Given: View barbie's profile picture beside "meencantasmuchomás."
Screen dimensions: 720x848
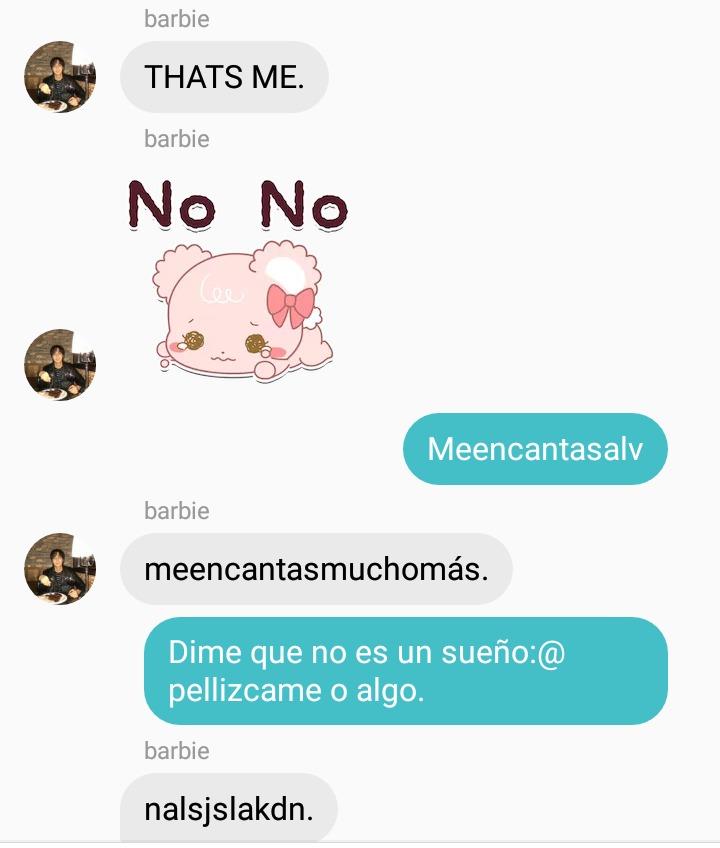Looking at the screenshot, I should point(60,569).
